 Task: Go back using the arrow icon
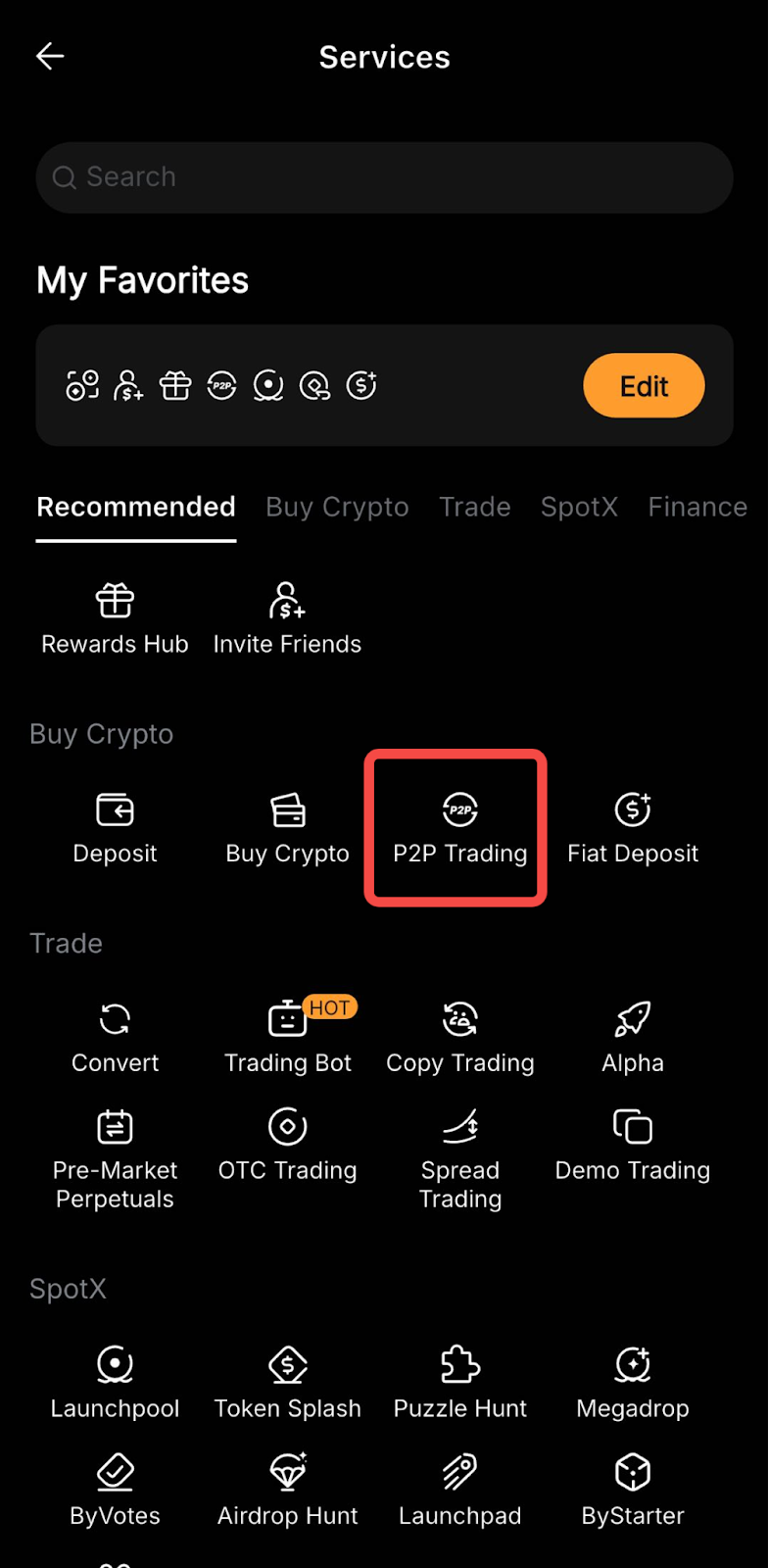tap(50, 57)
